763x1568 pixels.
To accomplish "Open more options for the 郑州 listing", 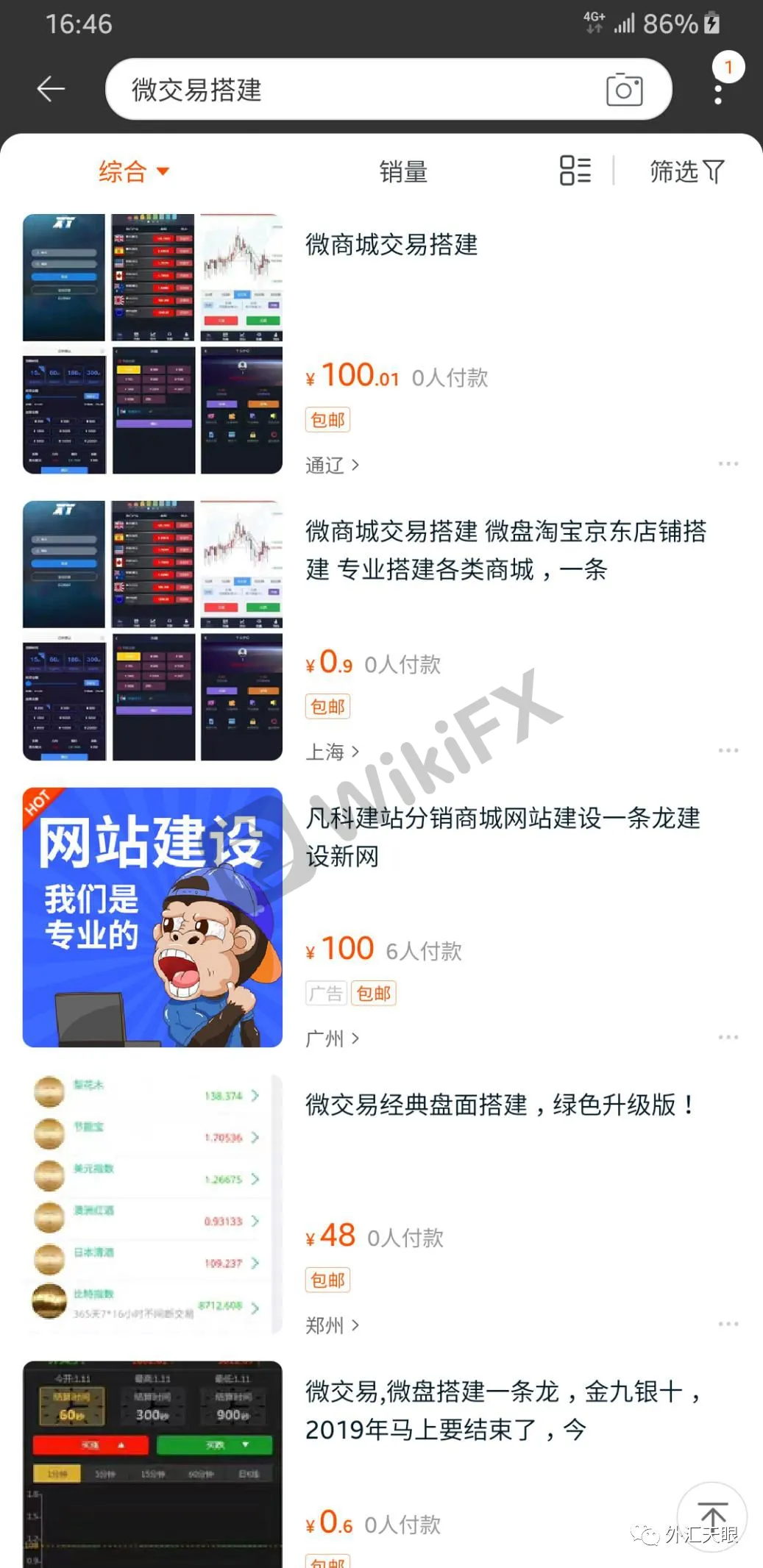I will pyautogui.click(x=728, y=1324).
